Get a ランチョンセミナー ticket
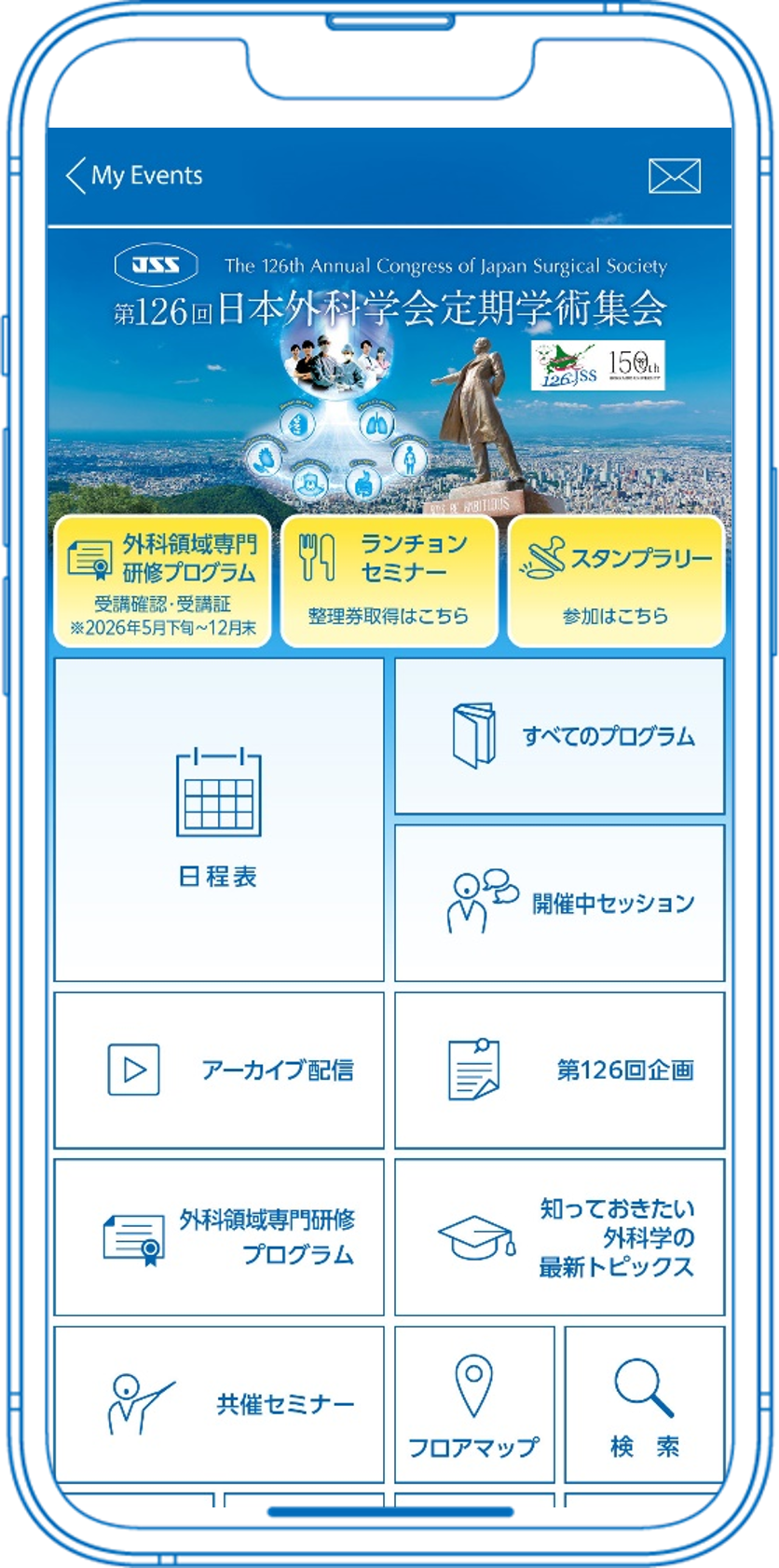This screenshot has height=1568, width=779. point(389,581)
